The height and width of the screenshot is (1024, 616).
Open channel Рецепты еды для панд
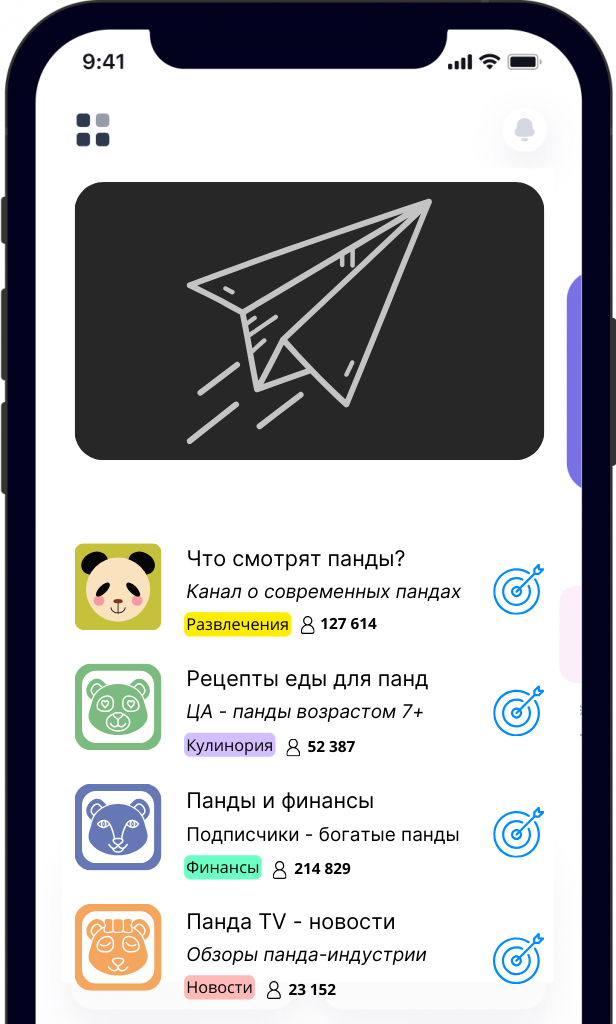click(307, 679)
